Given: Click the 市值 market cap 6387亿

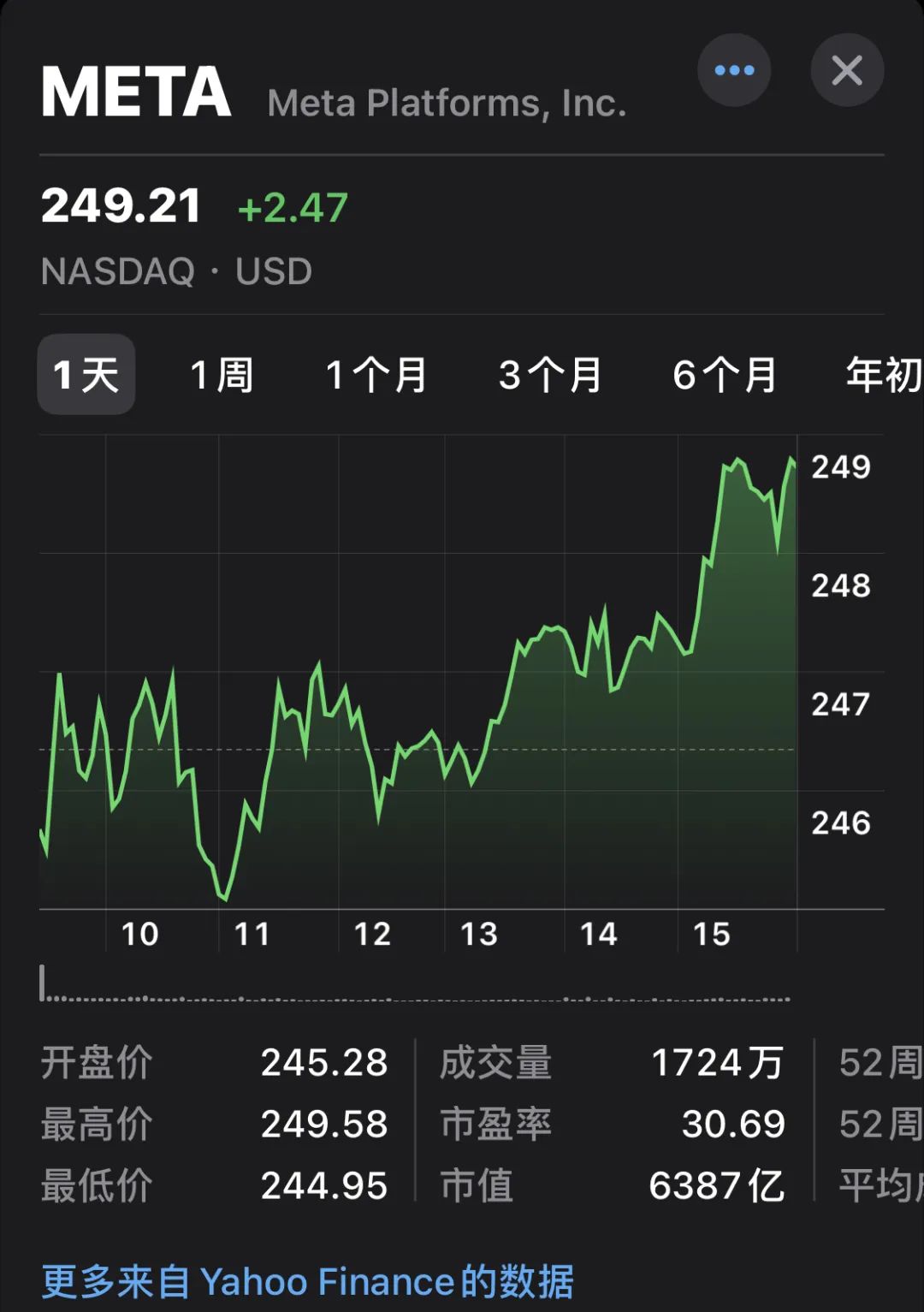Looking at the screenshot, I should [x=717, y=1184].
